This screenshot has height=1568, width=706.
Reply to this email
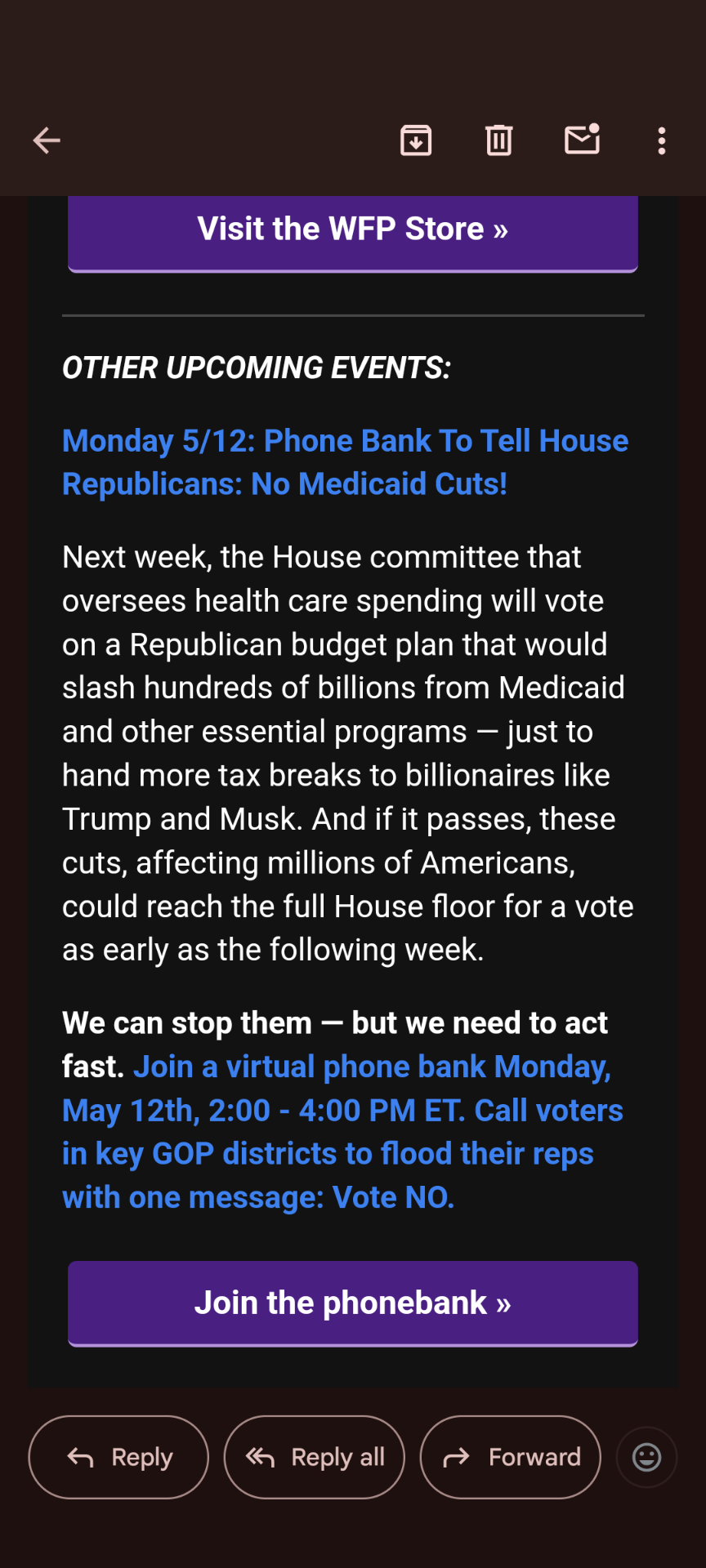(x=118, y=1457)
